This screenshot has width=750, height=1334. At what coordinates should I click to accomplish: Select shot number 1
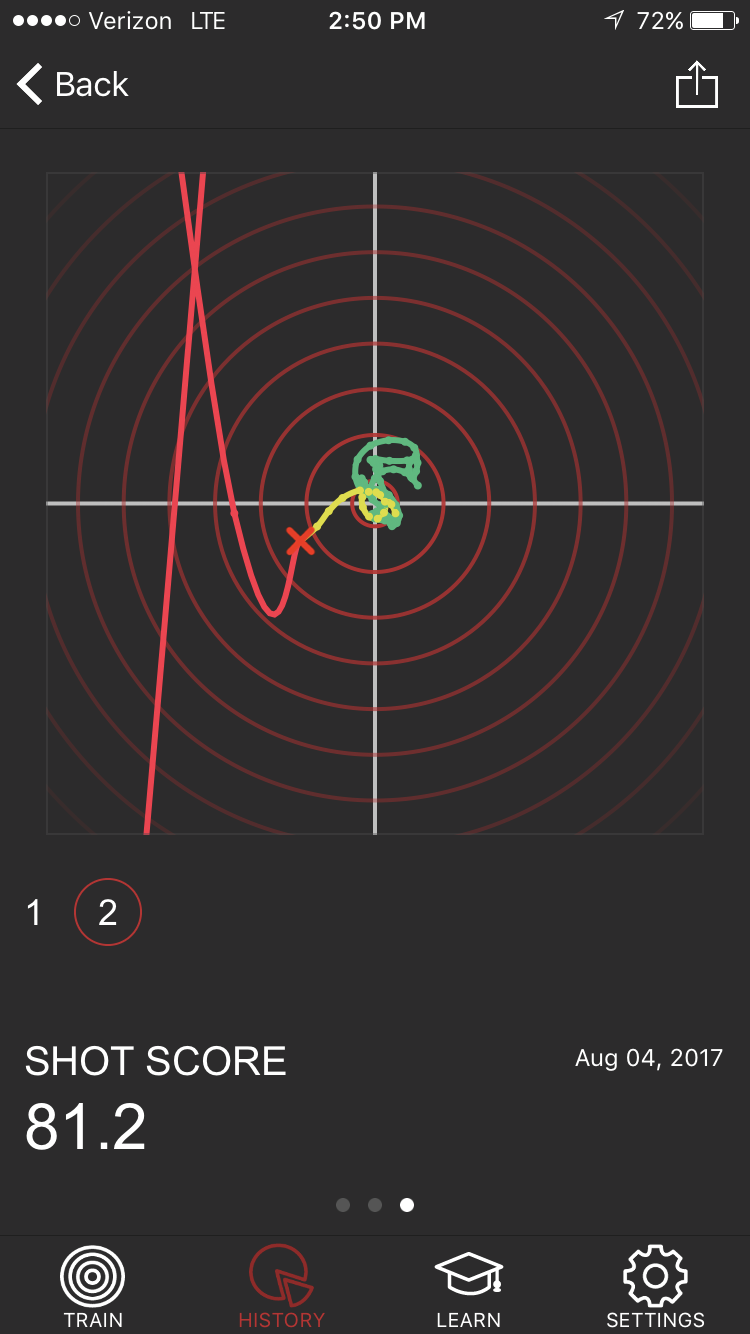tap(35, 912)
